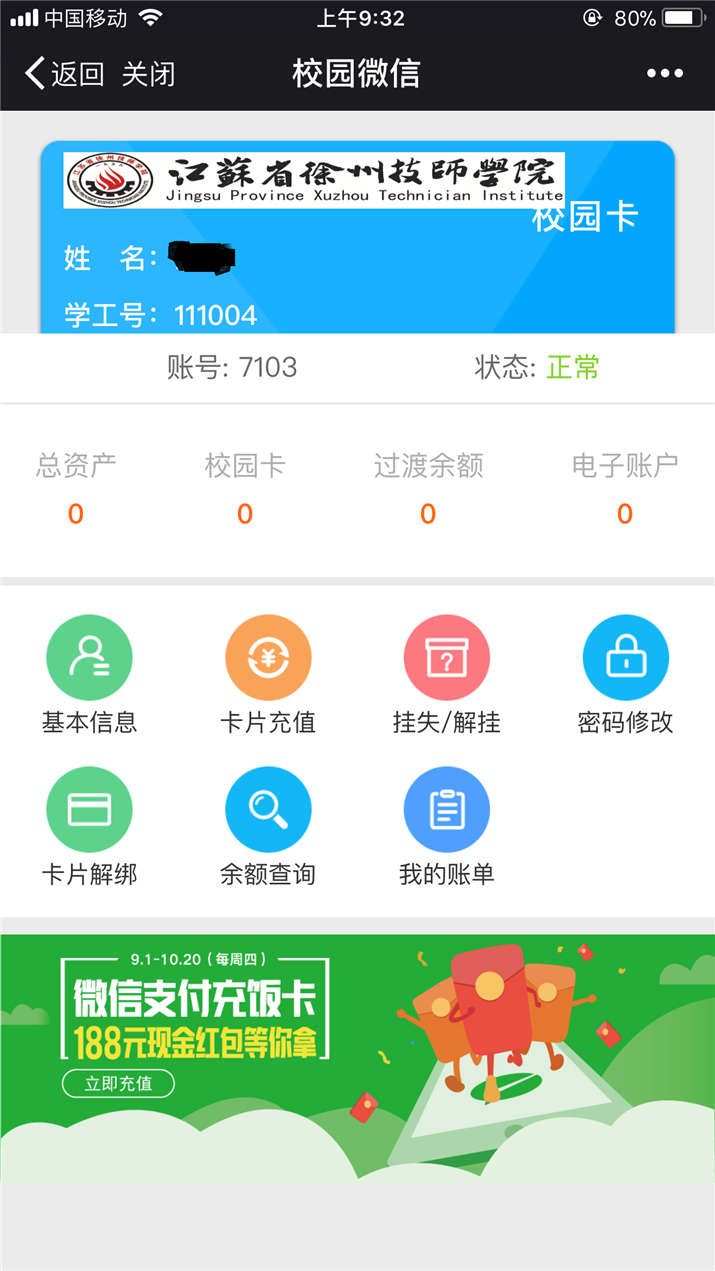Open the three-dot overflow menu
Viewport: 715px width, 1271px height.
(x=664, y=73)
